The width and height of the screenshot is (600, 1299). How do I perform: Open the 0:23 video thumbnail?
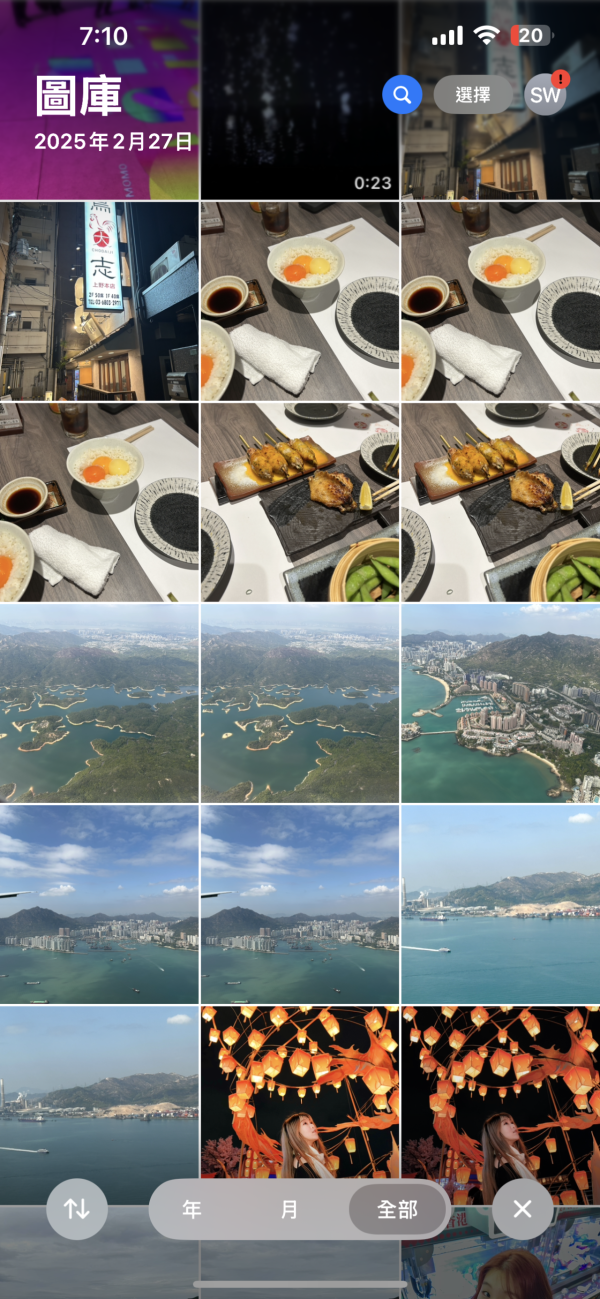click(300, 100)
